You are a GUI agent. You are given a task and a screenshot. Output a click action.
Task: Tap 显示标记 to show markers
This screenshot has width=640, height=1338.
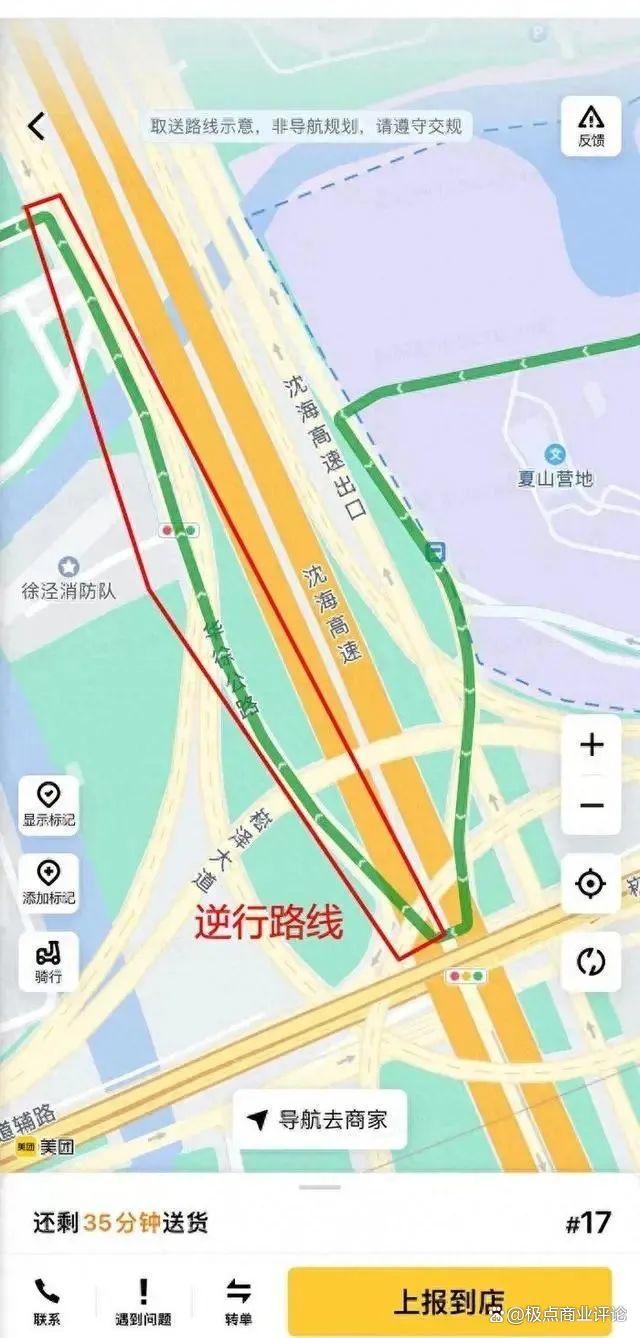[48, 805]
